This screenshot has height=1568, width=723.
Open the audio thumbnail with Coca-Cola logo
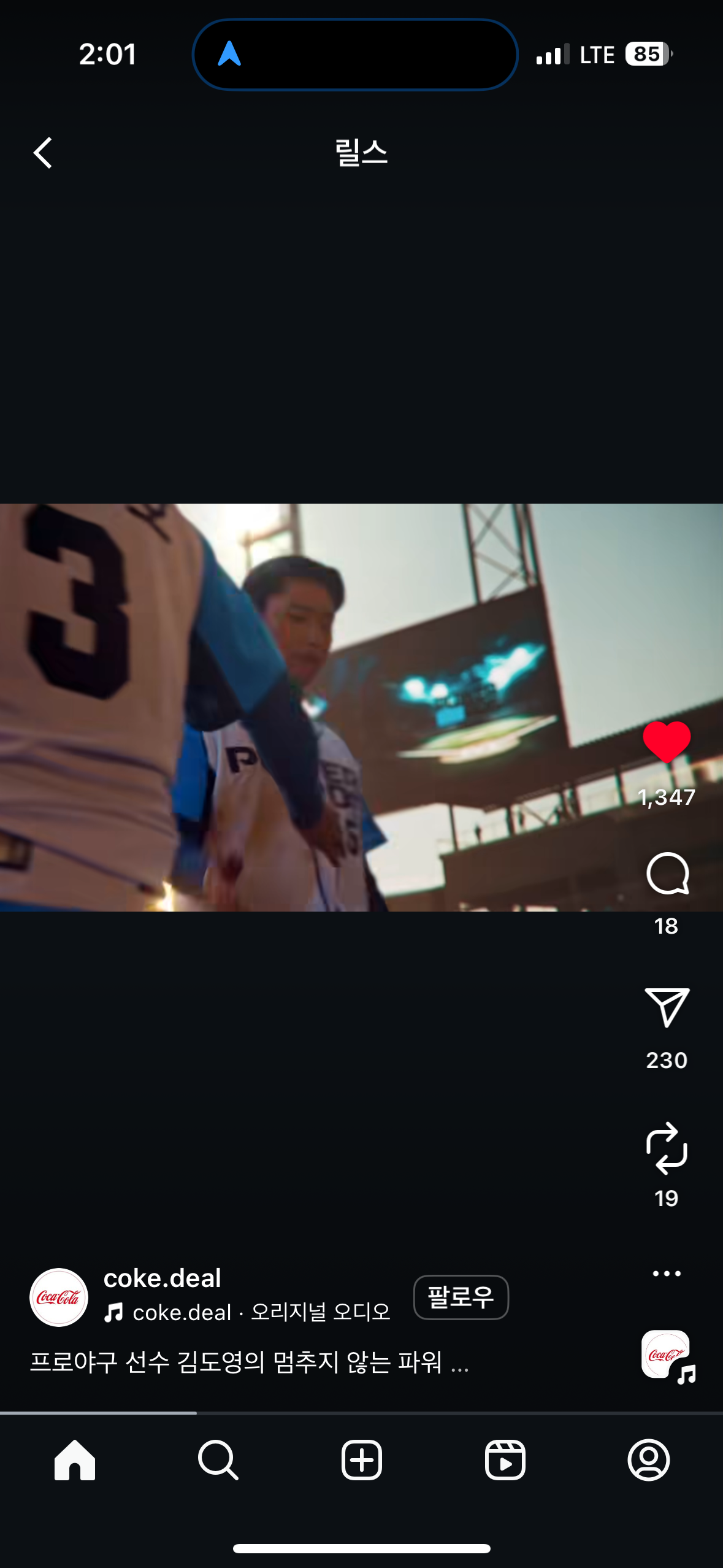click(667, 1355)
